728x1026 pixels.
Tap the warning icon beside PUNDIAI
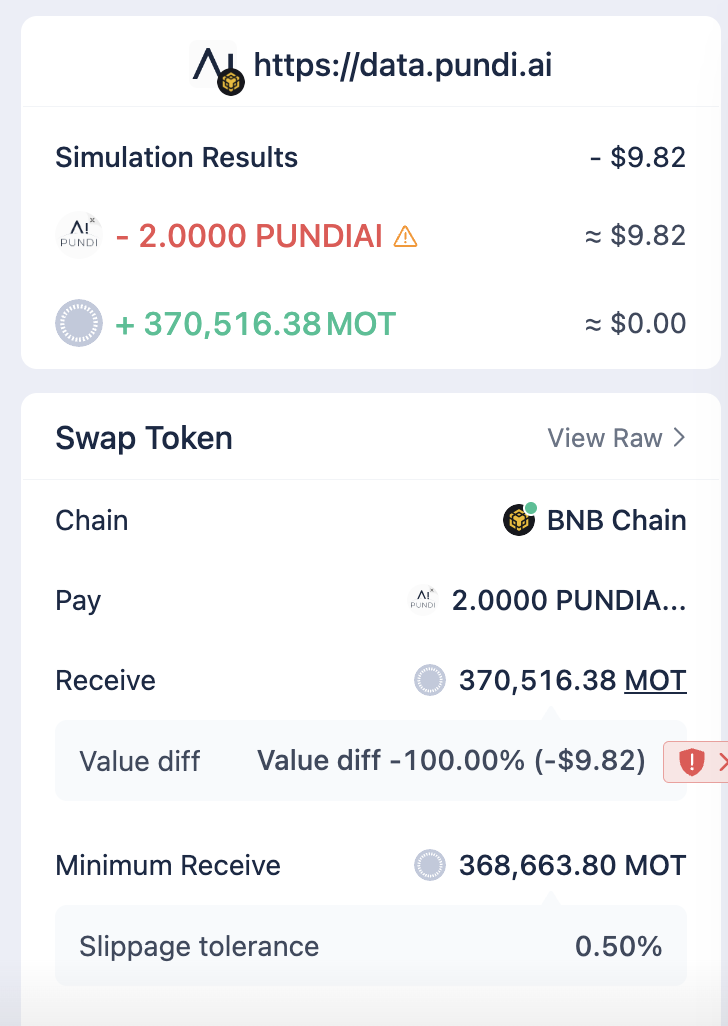(405, 237)
